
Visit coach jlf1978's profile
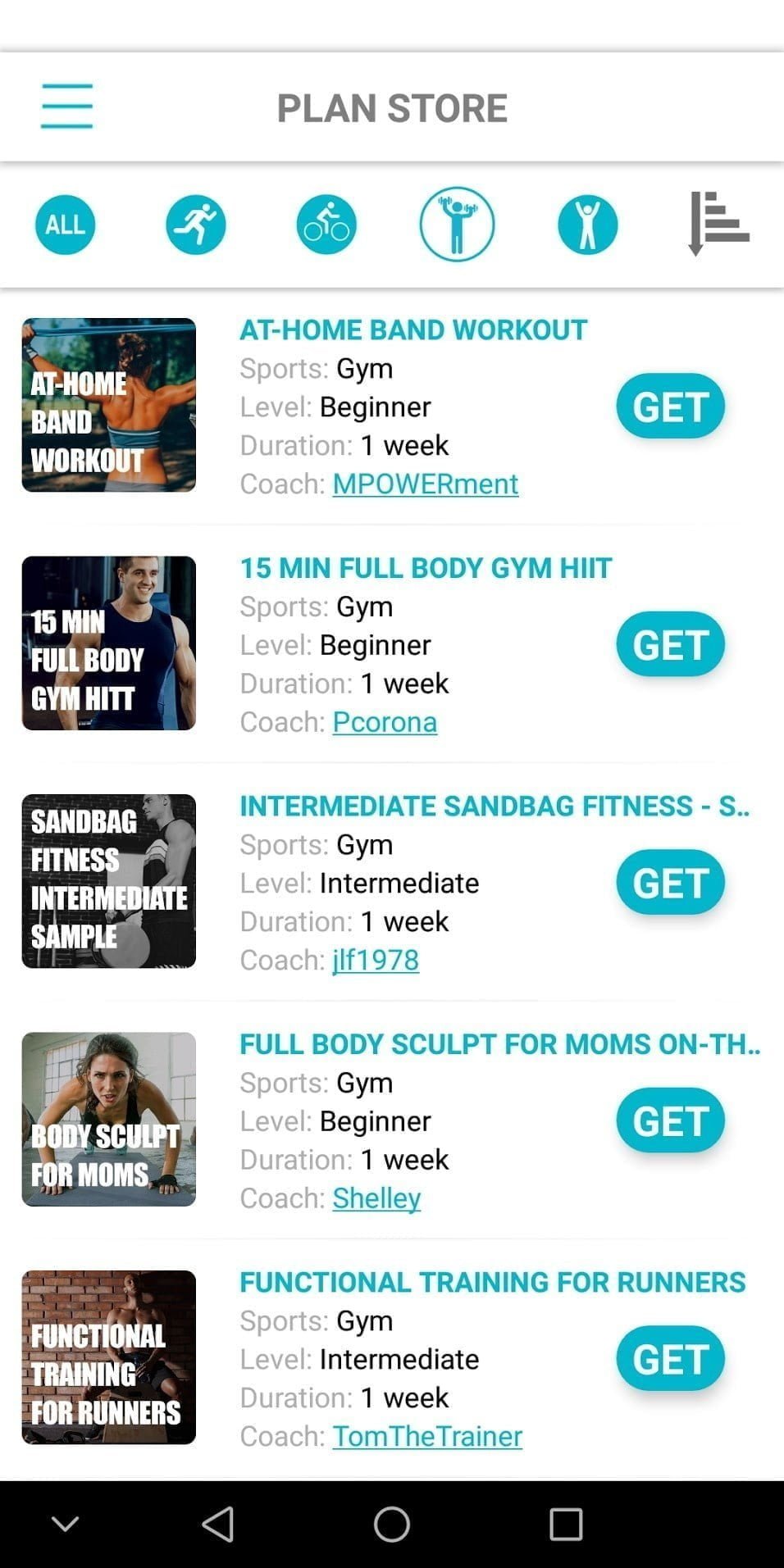click(x=376, y=960)
